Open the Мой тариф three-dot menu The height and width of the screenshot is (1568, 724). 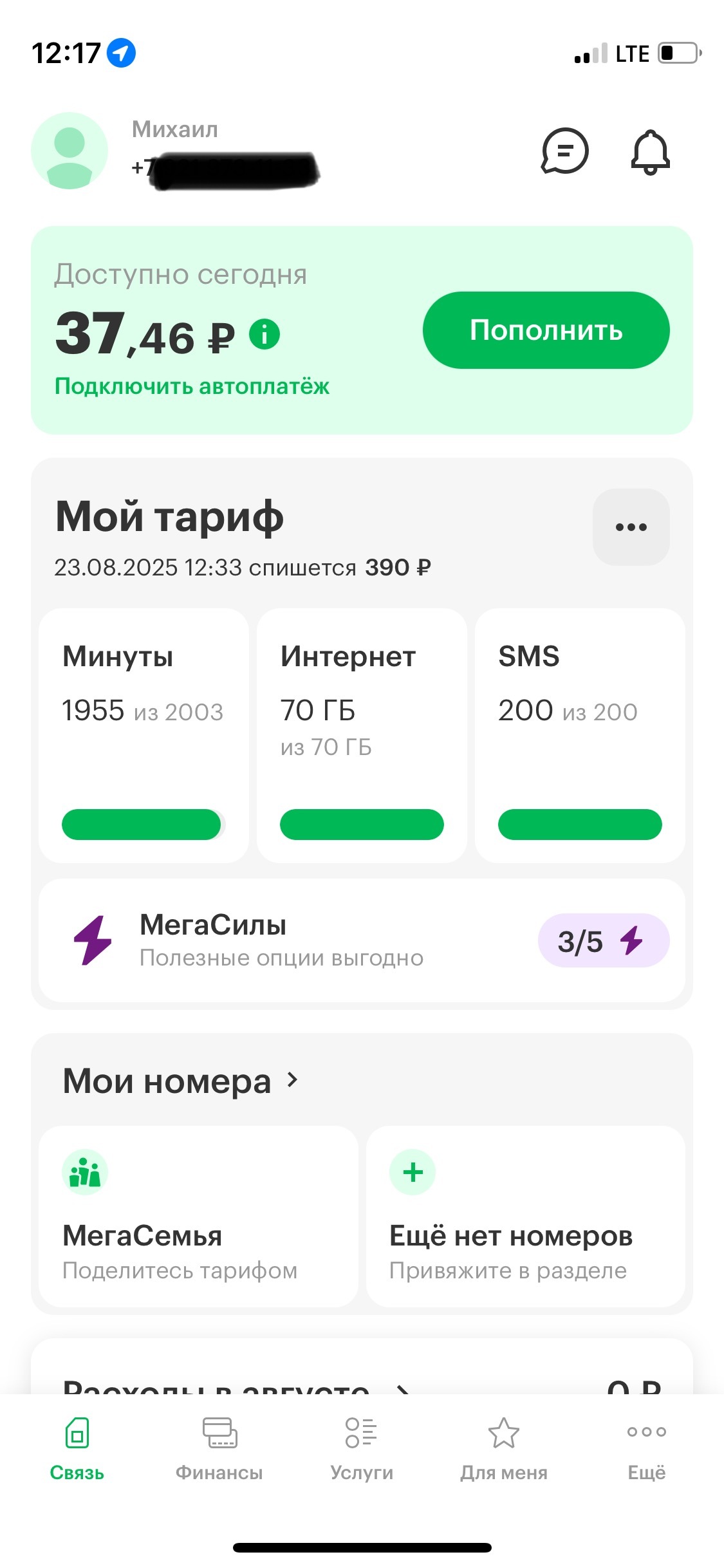(x=631, y=527)
